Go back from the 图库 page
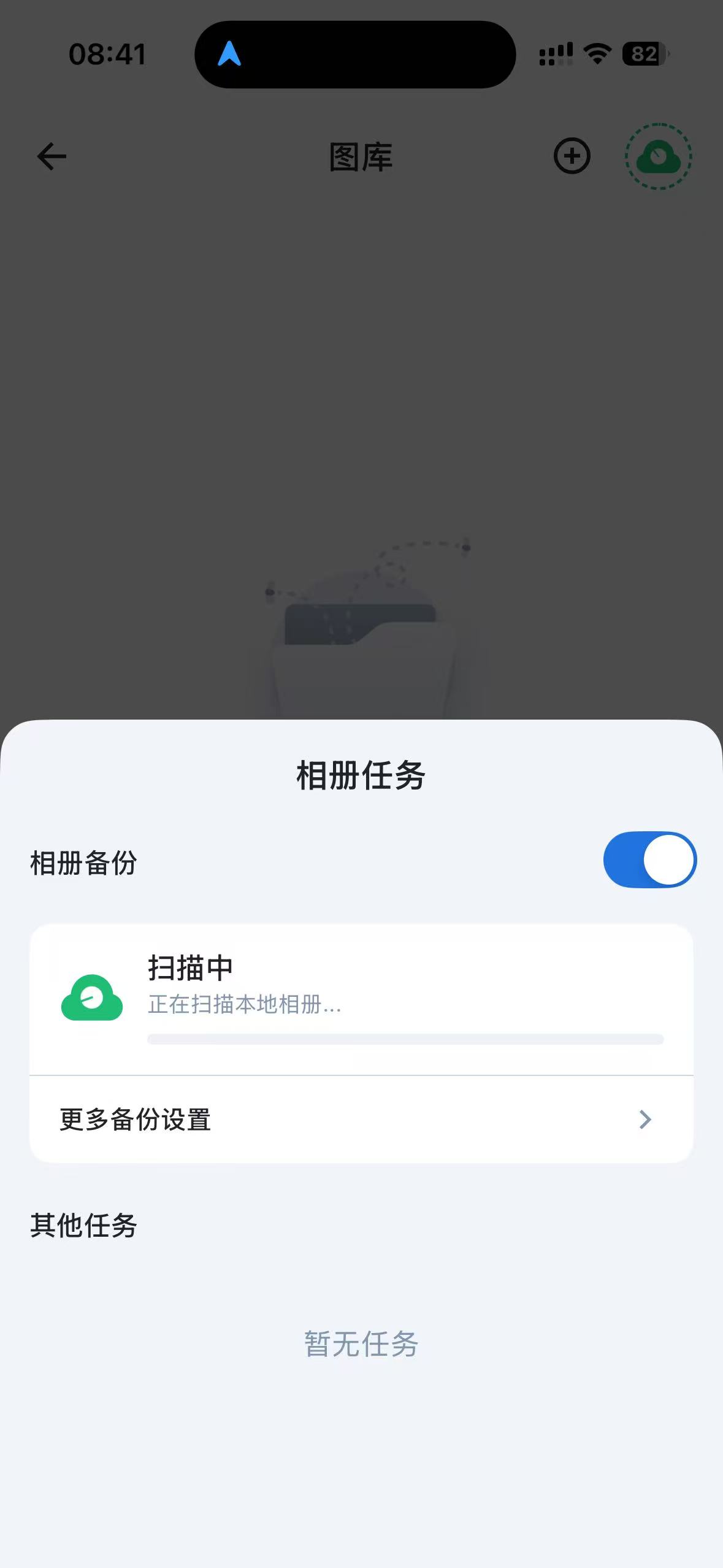723x1568 pixels. tap(52, 156)
